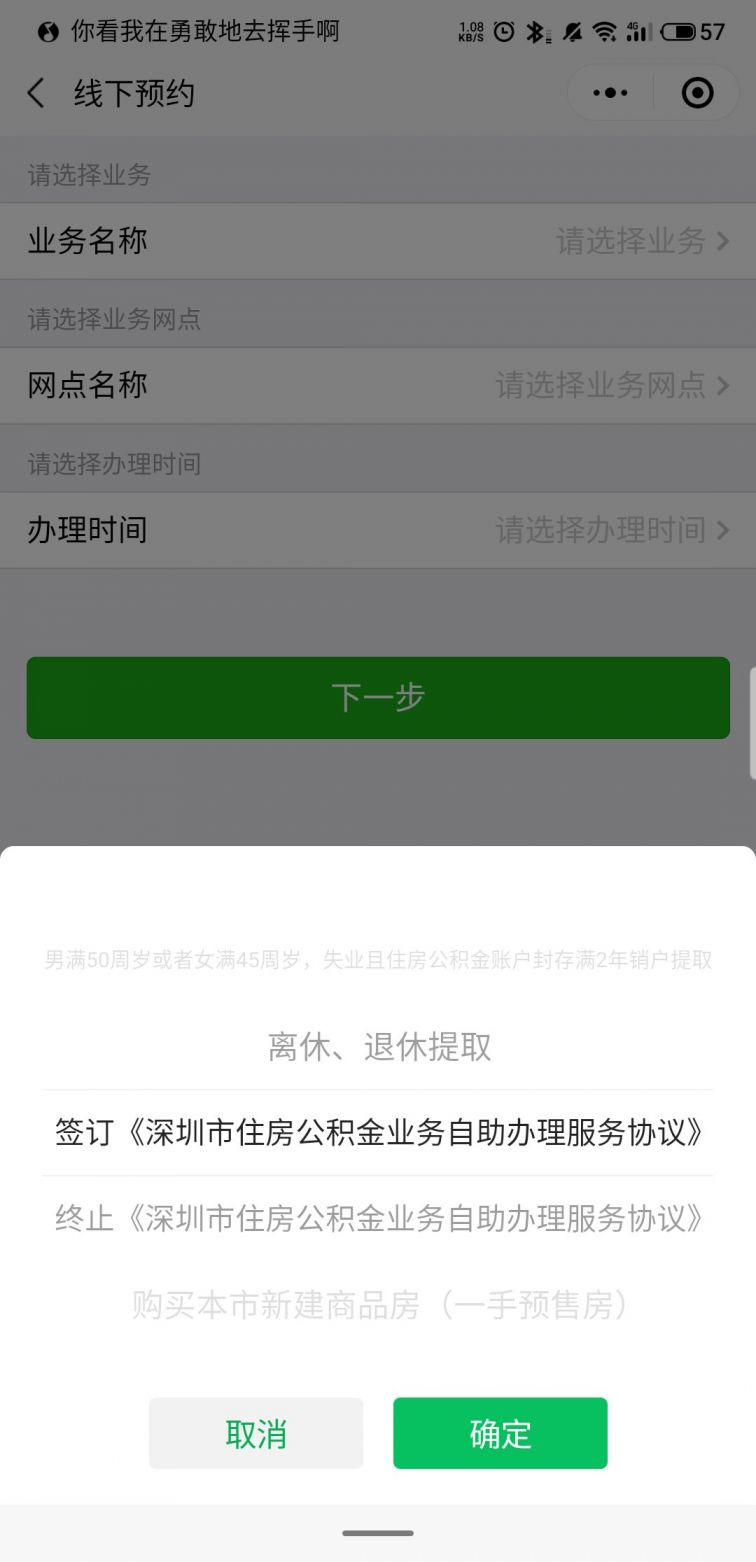Image resolution: width=756 pixels, height=1562 pixels.
Task: Open the mini program more options menu
Action: (x=610, y=93)
